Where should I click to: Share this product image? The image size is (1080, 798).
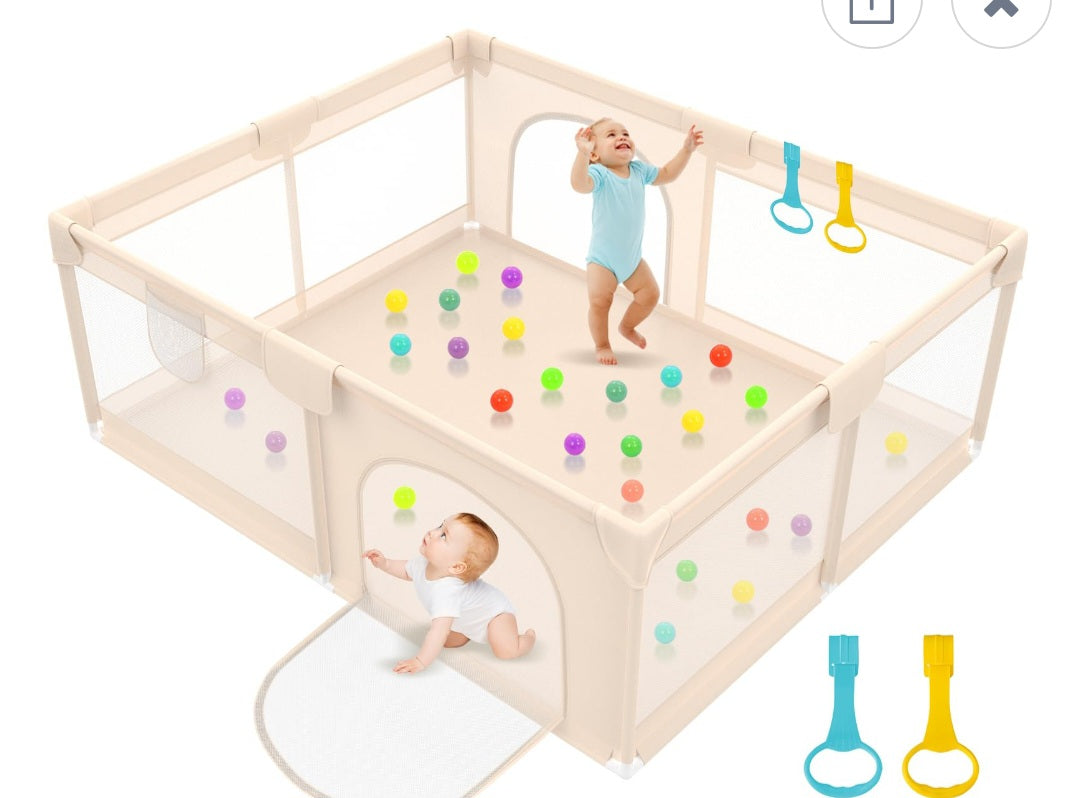tap(870, 10)
